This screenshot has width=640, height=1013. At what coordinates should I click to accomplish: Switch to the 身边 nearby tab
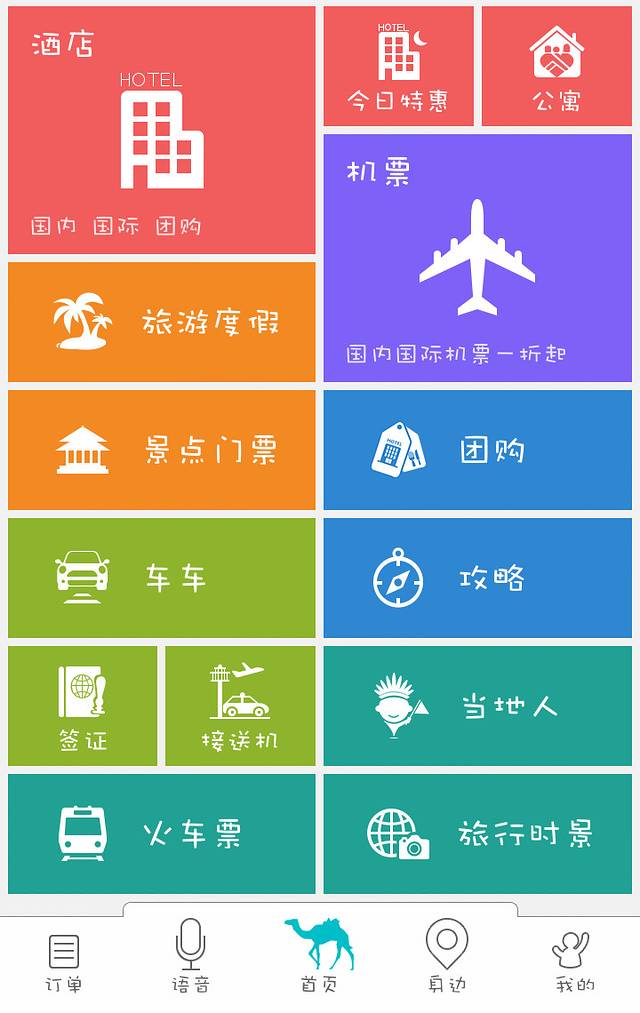(447, 960)
